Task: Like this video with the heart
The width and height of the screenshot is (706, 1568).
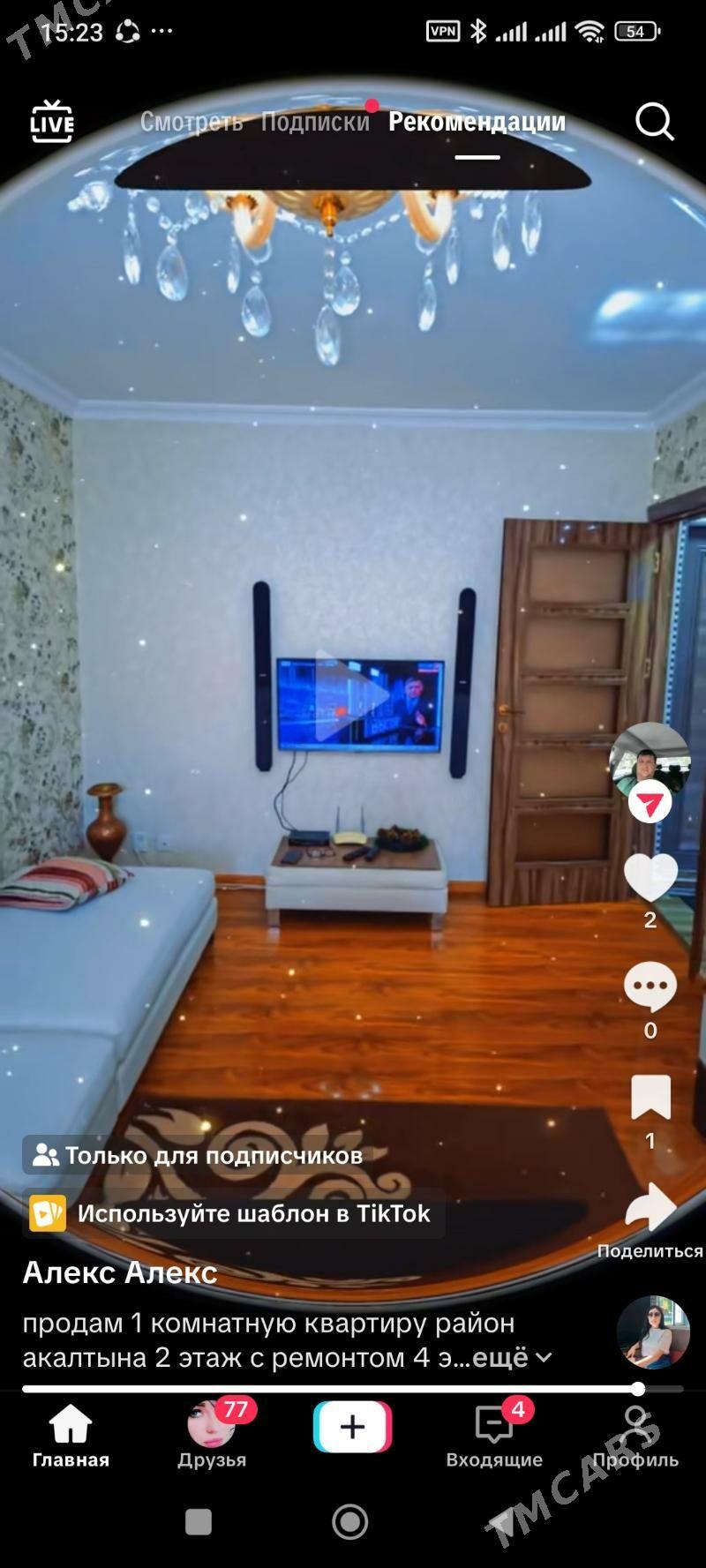Action: coord(650,878)
